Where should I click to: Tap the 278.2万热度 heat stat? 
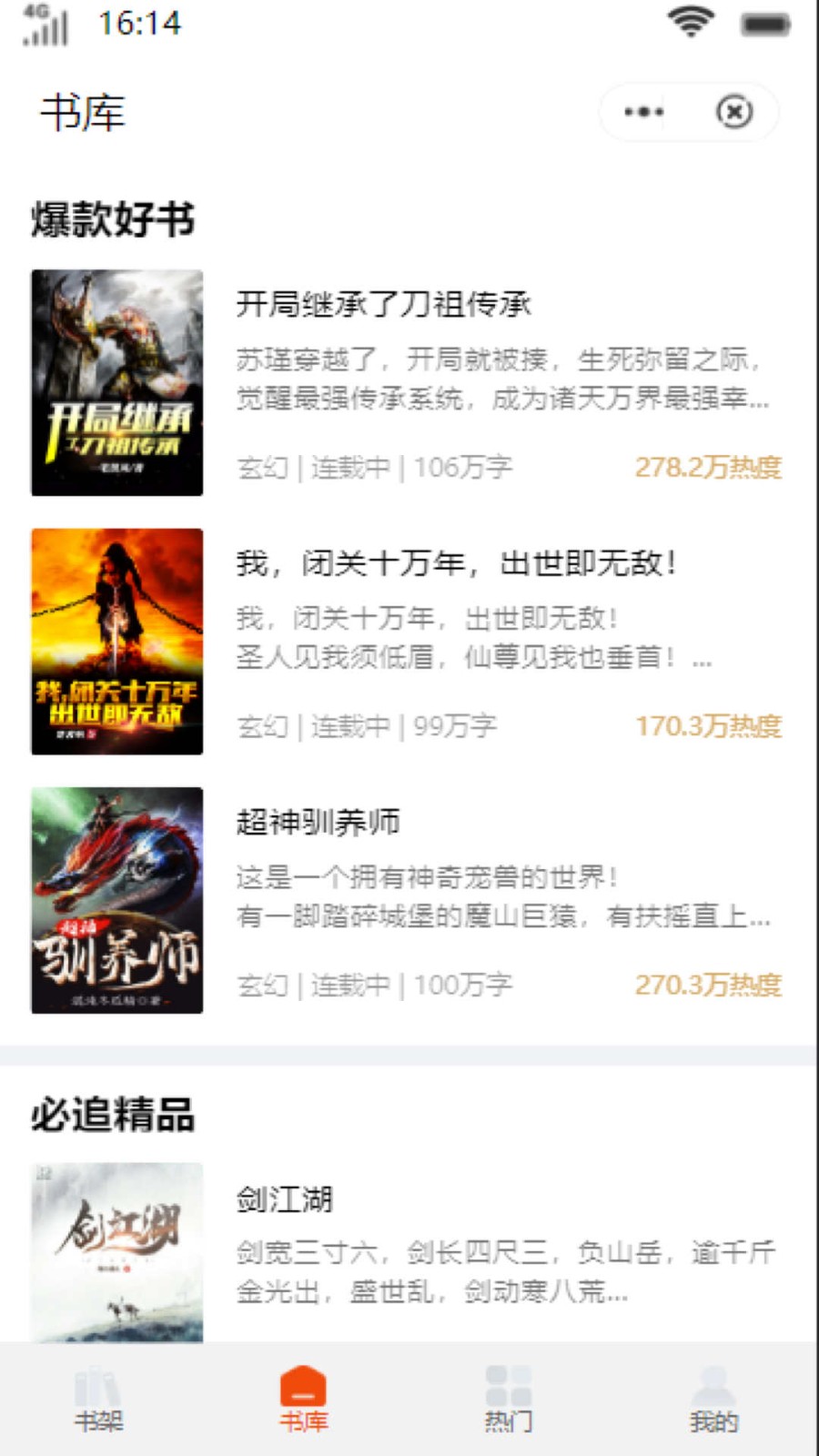(709, 466)
